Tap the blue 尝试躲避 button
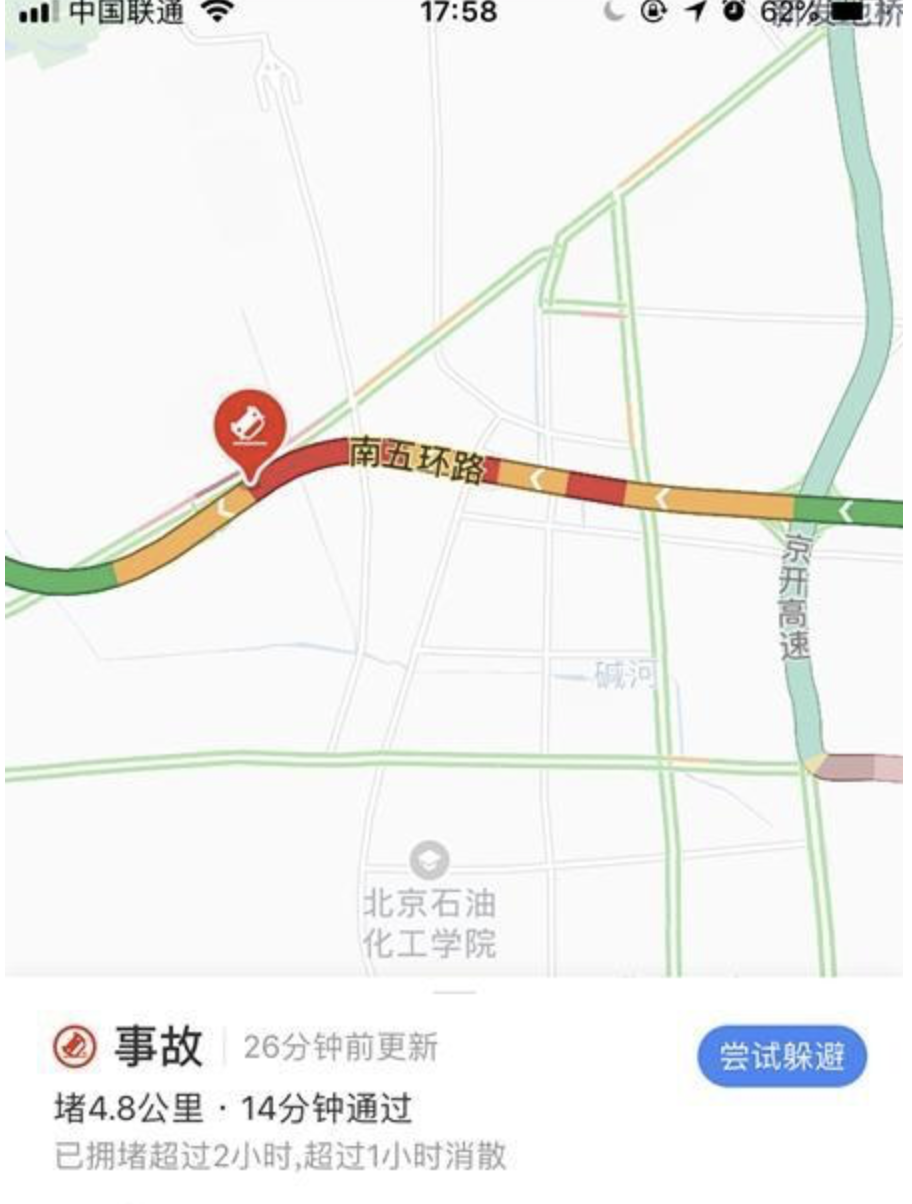The height and width of the screenshot is (1204, 912). (782, 1056)
